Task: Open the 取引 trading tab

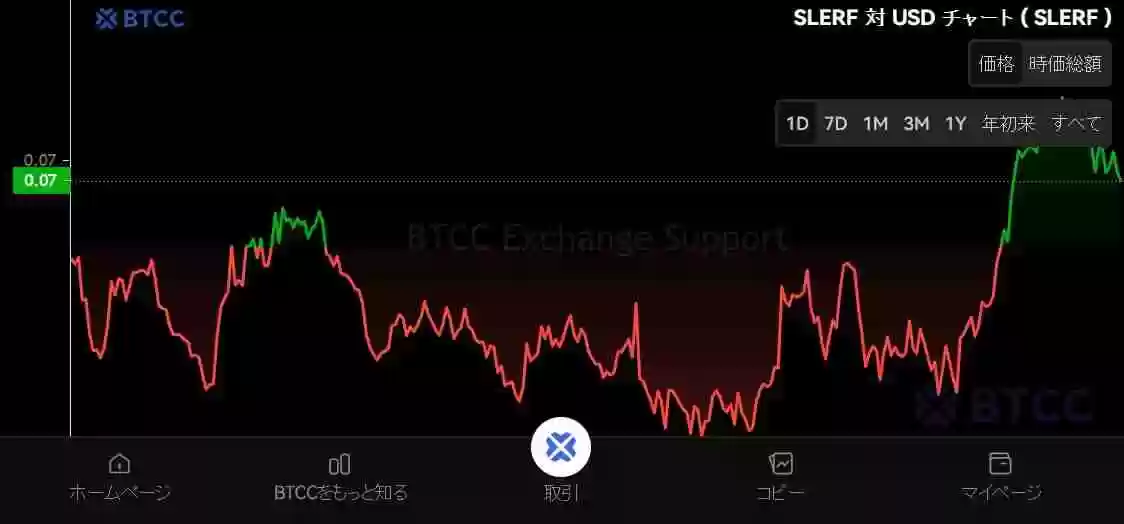Action: click(561, 460)
